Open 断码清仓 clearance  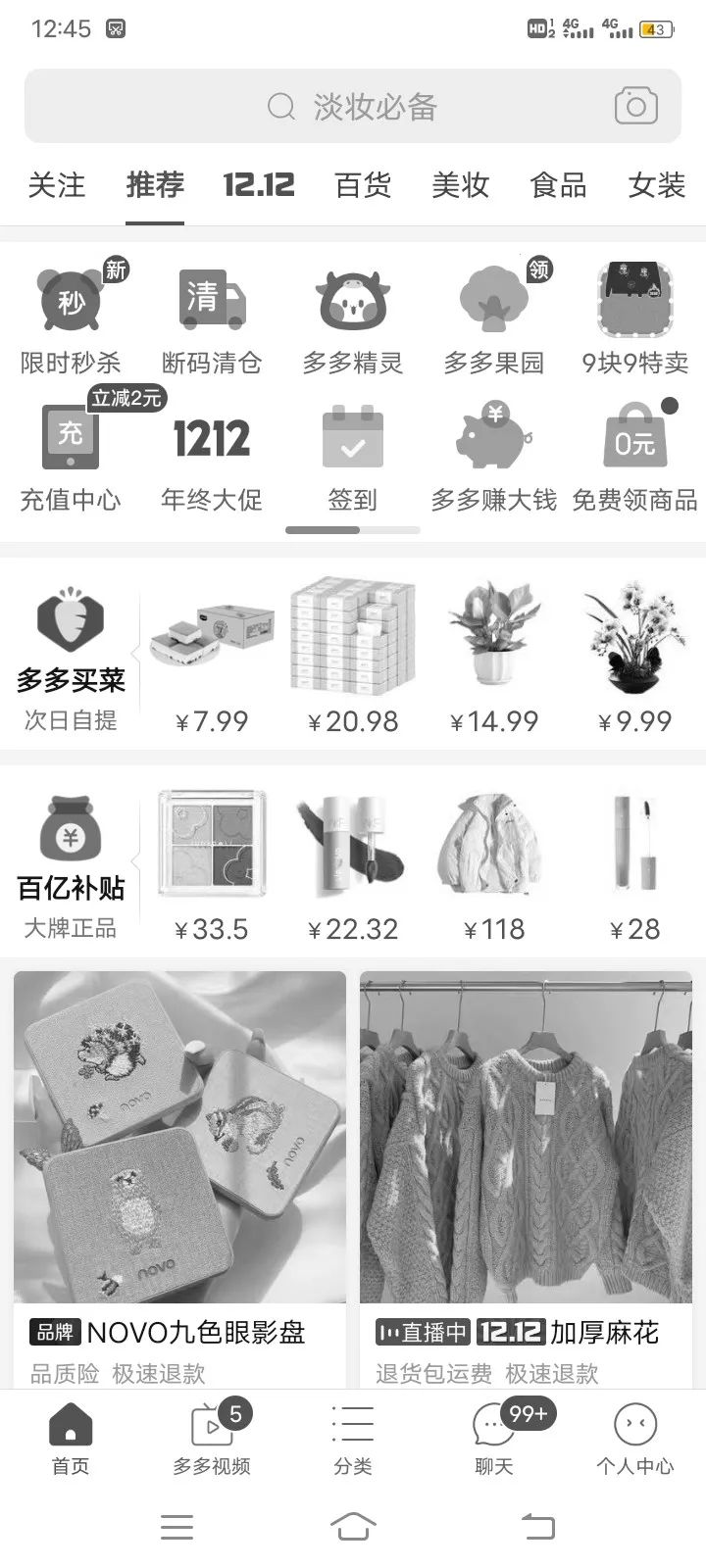tap(212, 318)
